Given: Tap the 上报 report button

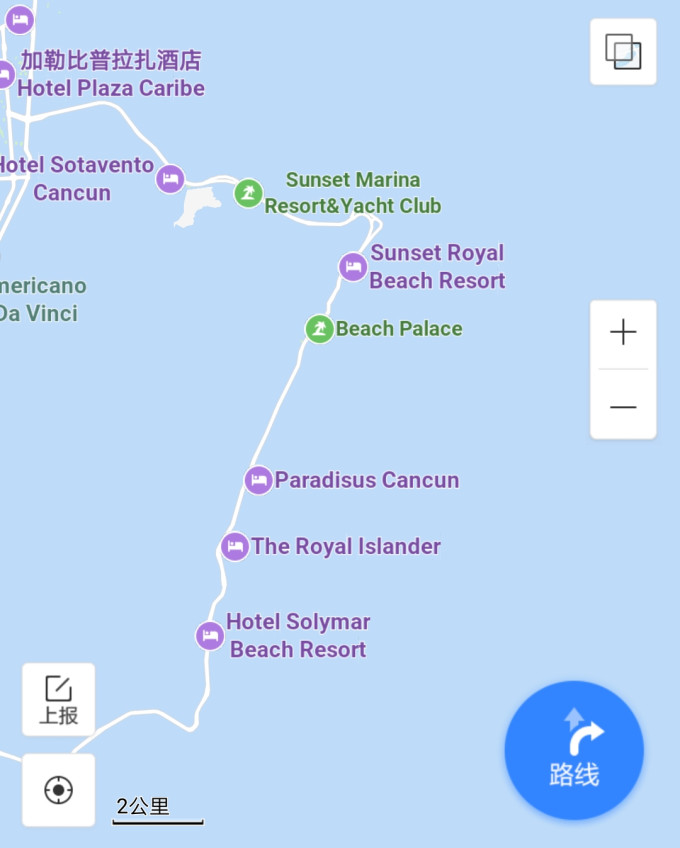Looking at the screenshot, I should (58, 699).
